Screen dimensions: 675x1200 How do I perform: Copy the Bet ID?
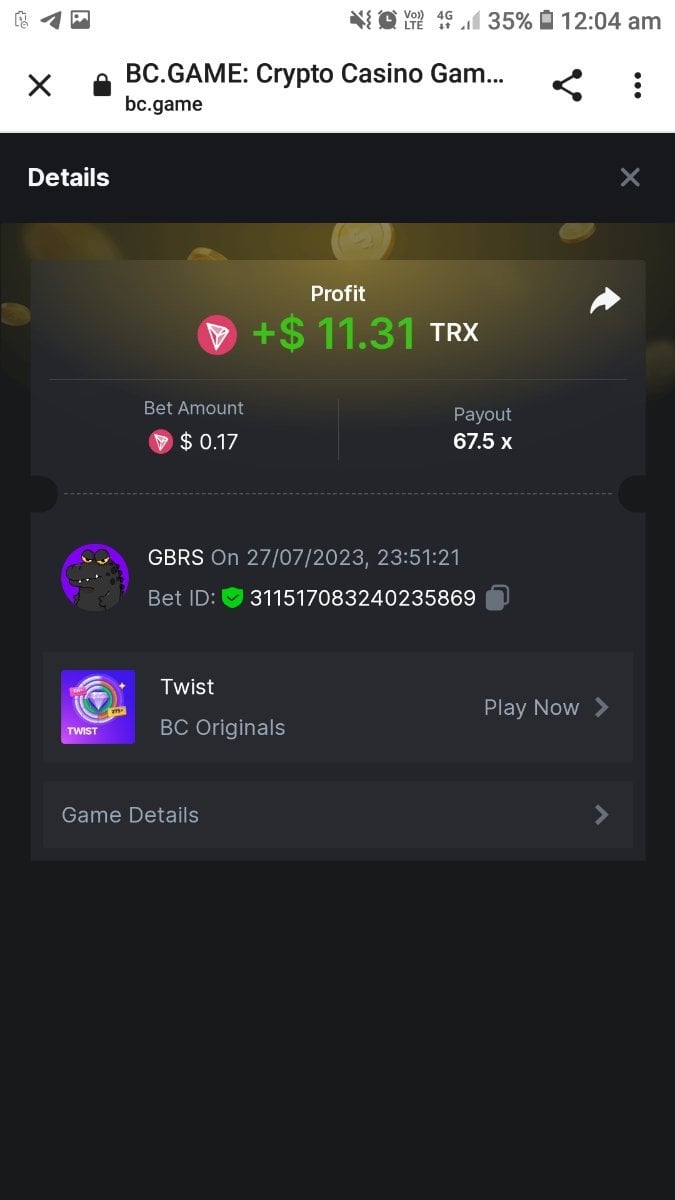coord(497,598)
